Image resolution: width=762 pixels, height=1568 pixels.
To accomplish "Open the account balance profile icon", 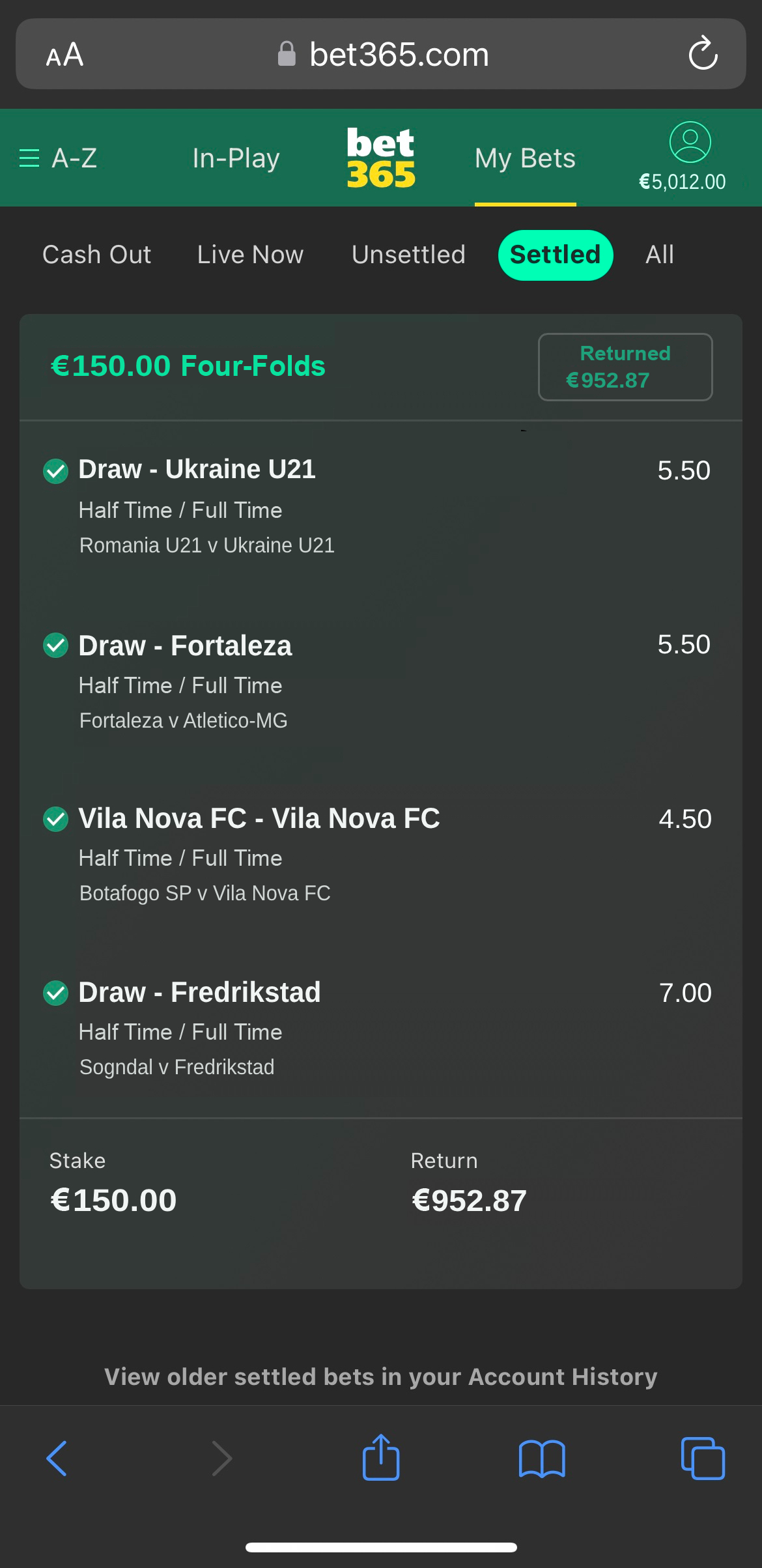I will (689, 142).
